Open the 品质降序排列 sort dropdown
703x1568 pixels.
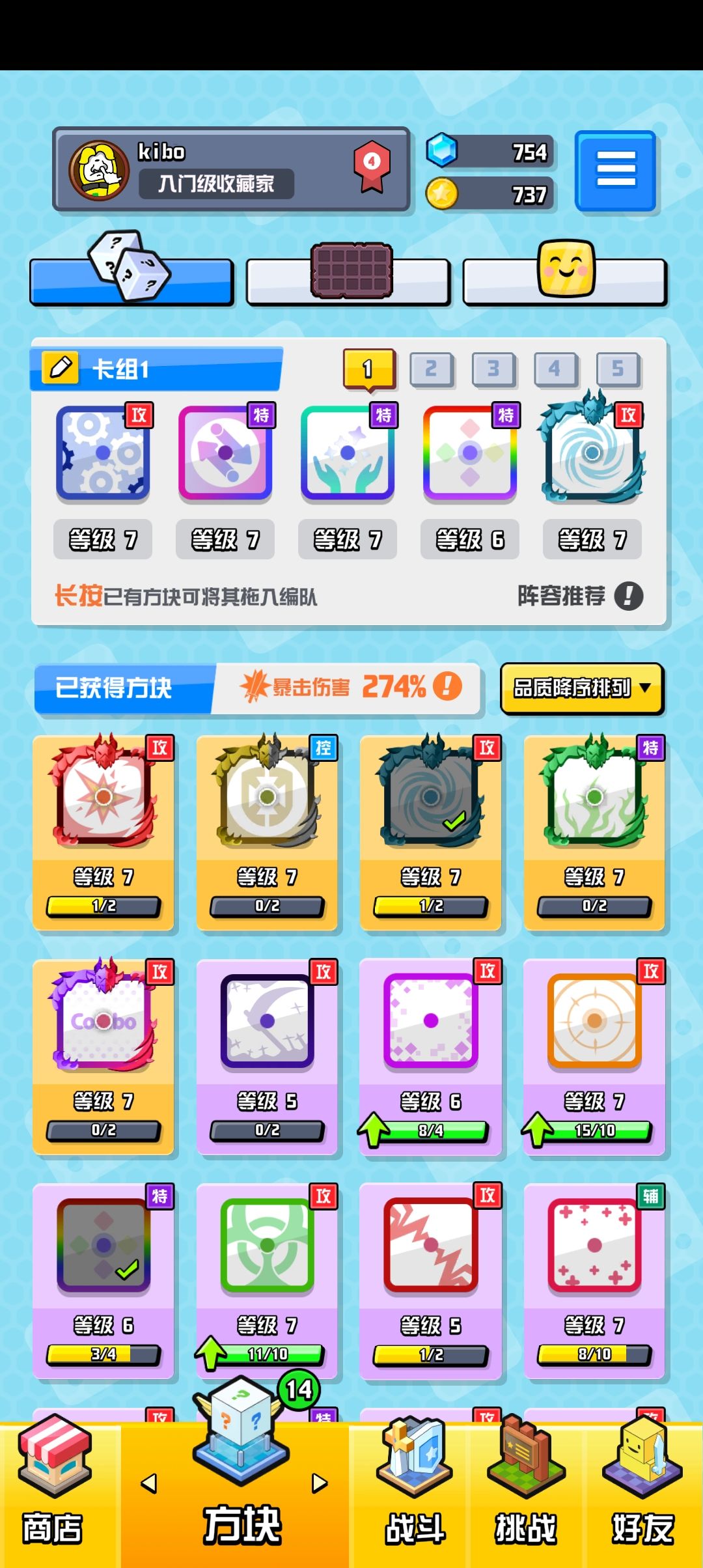point(582,688)
